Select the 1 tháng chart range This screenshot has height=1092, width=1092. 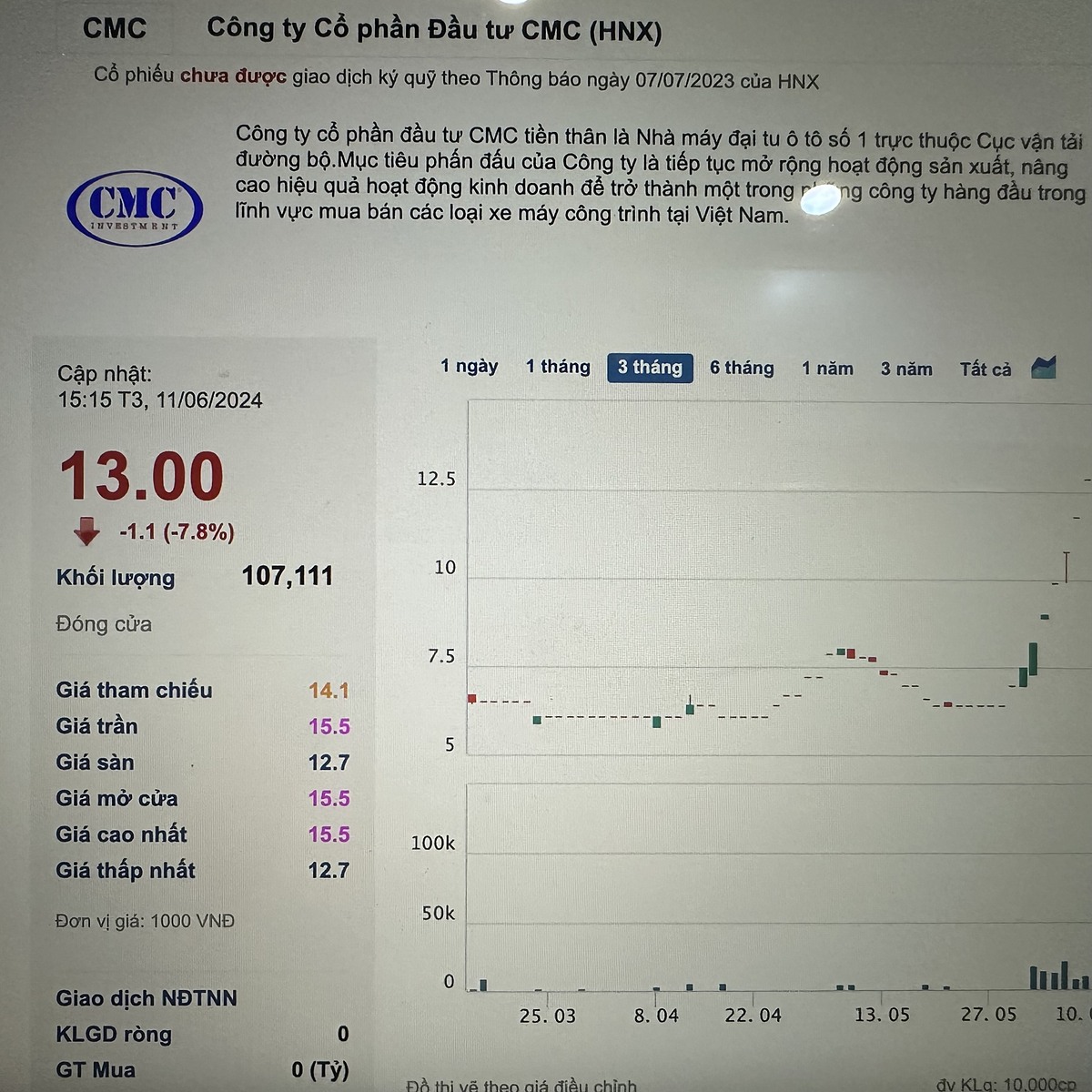(x=558, y=367)
